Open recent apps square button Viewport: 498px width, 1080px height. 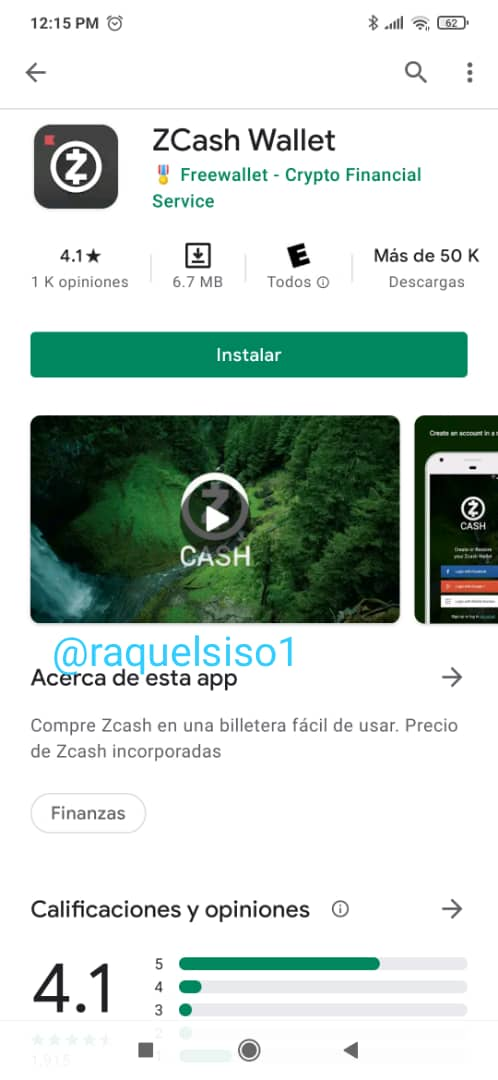(x=145, y=1050)
